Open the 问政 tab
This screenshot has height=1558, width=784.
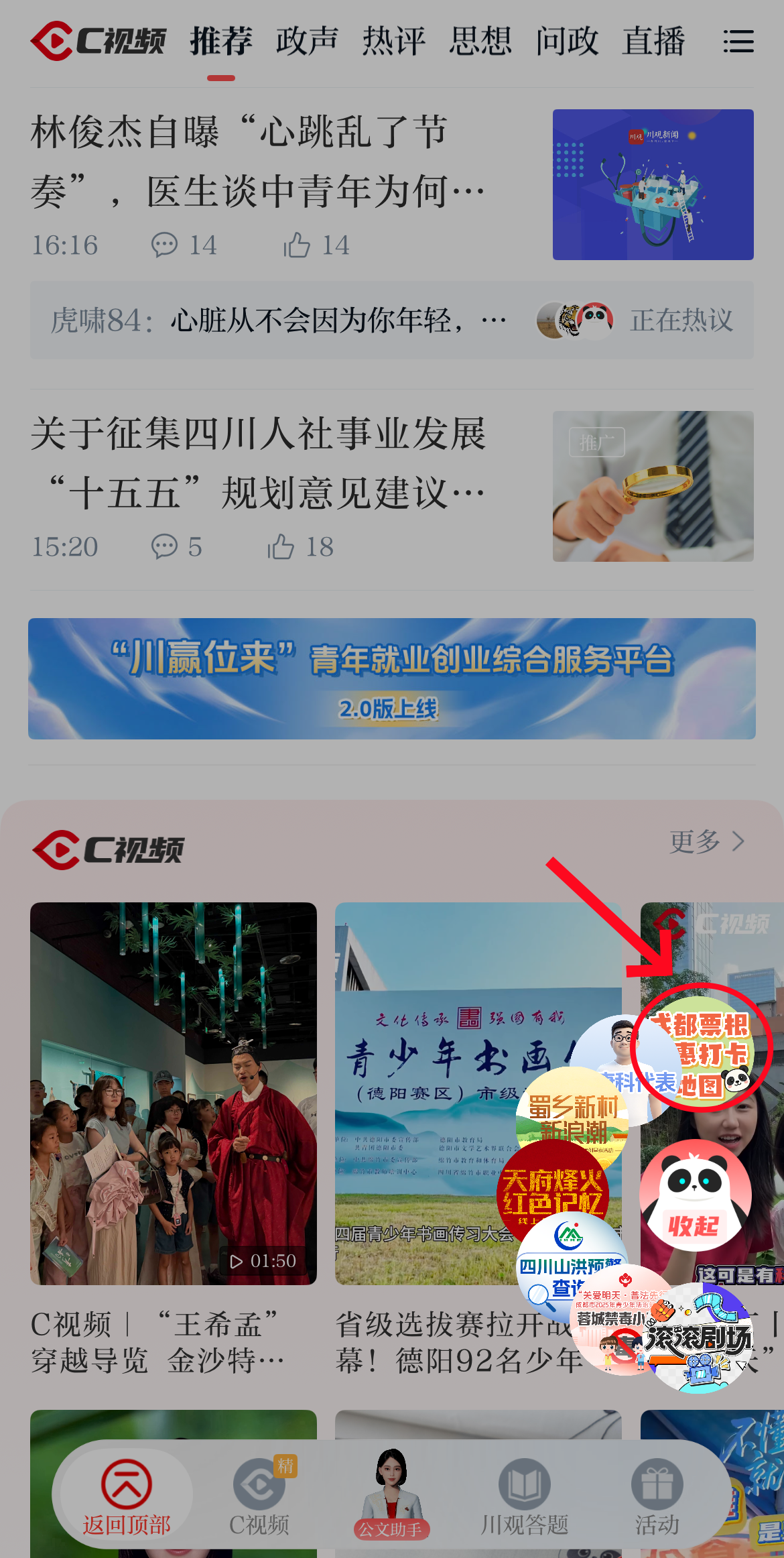tap(566, 42)
